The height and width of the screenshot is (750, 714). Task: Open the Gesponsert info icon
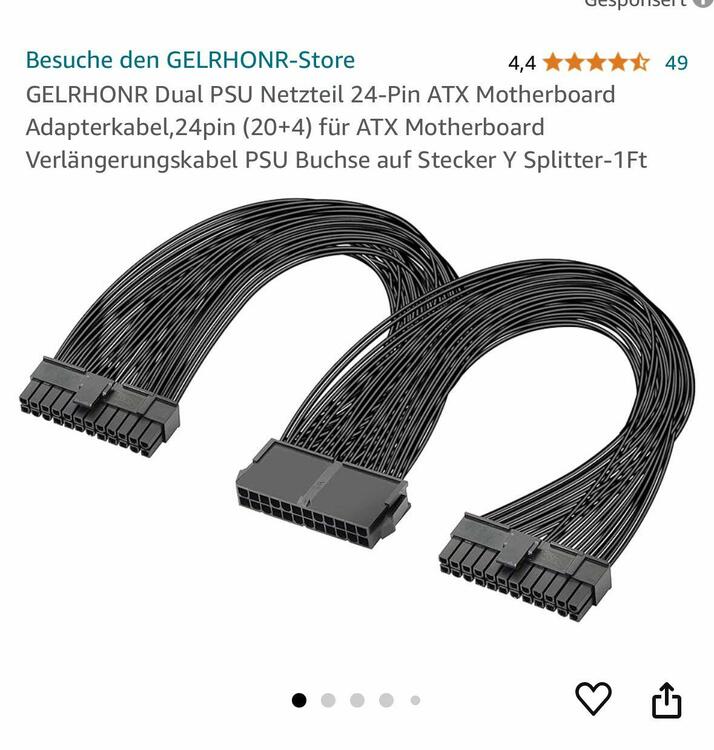(x=704, y=3)
